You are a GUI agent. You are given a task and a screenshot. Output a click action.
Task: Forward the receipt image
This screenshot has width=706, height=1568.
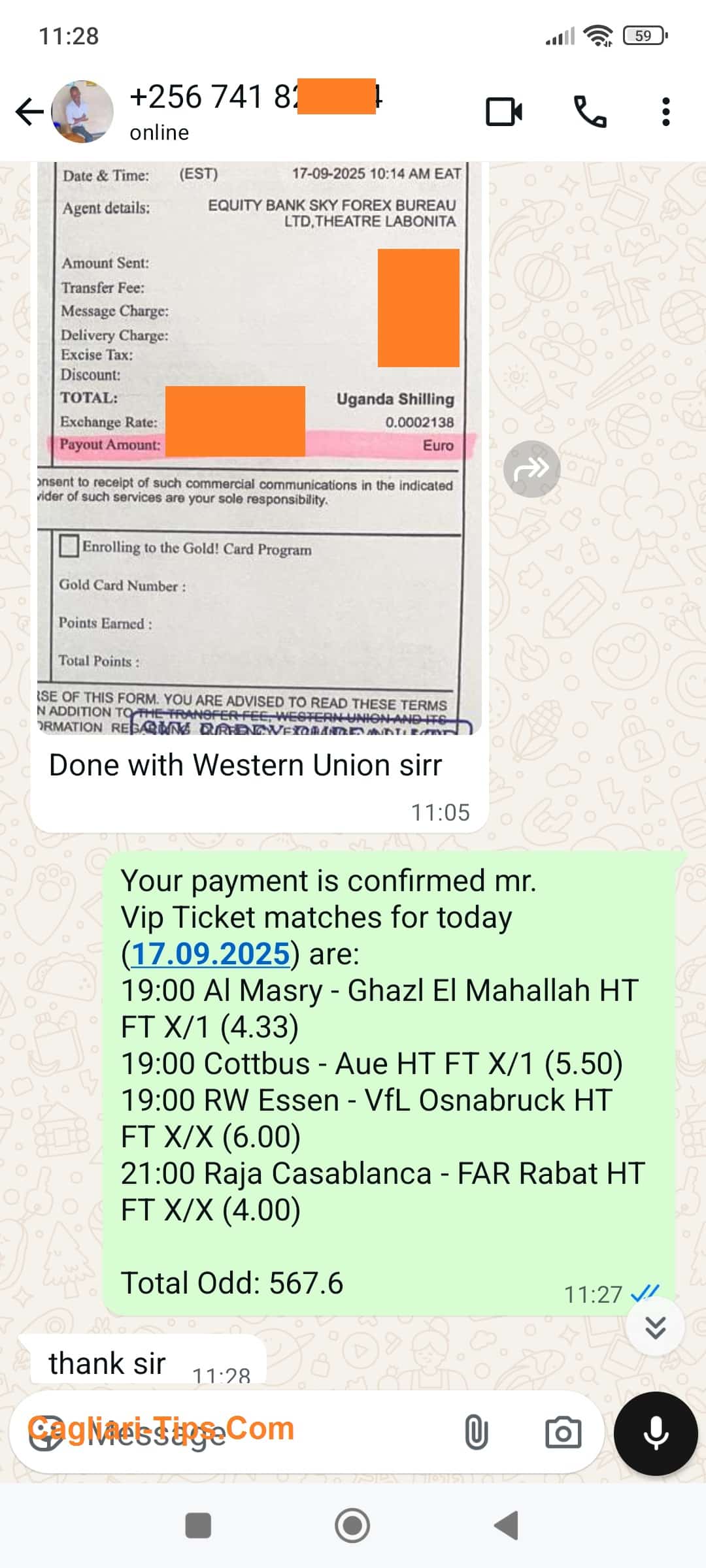pyautogui.click(x=531, y=469)
